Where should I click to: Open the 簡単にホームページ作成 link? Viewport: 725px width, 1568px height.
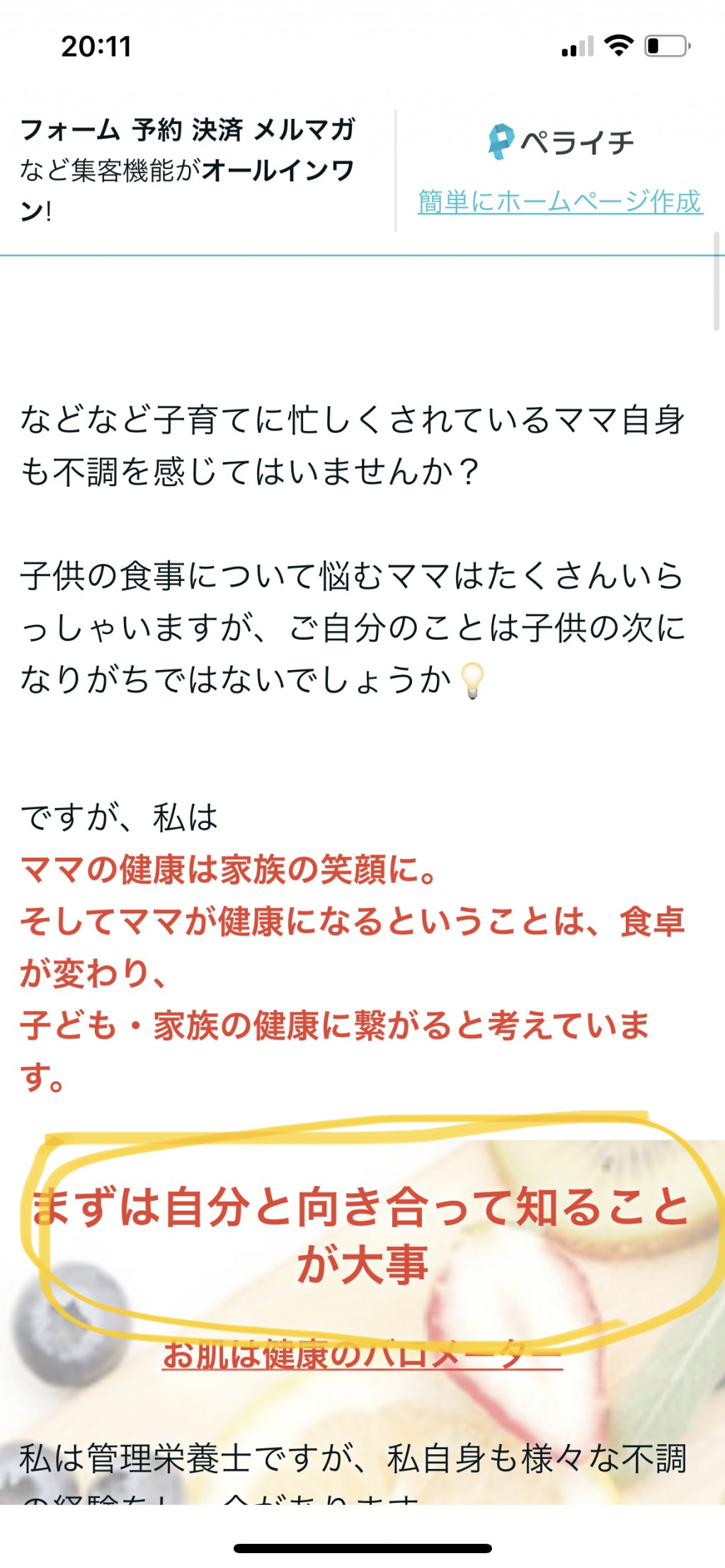(560, 202)
